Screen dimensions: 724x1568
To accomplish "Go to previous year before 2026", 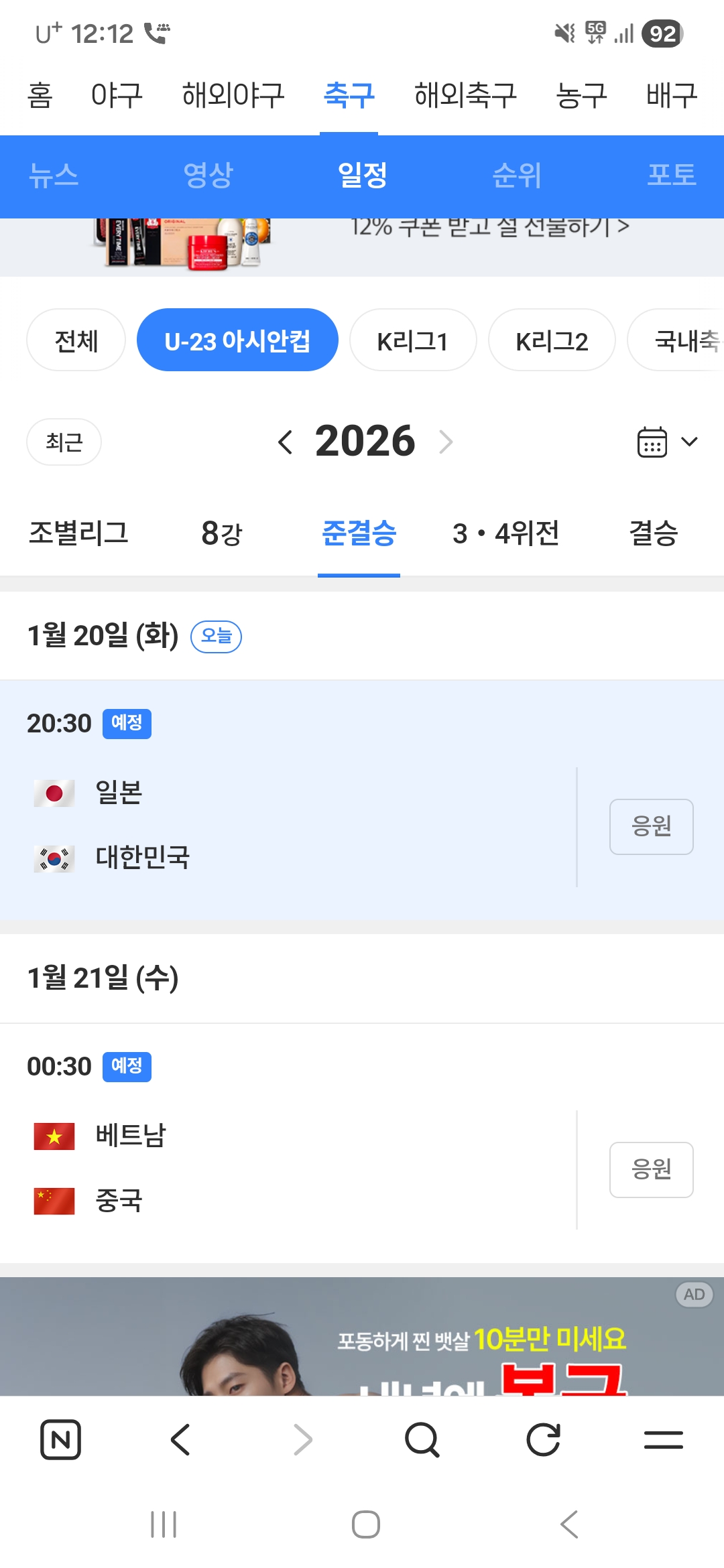I will point(285,442).
